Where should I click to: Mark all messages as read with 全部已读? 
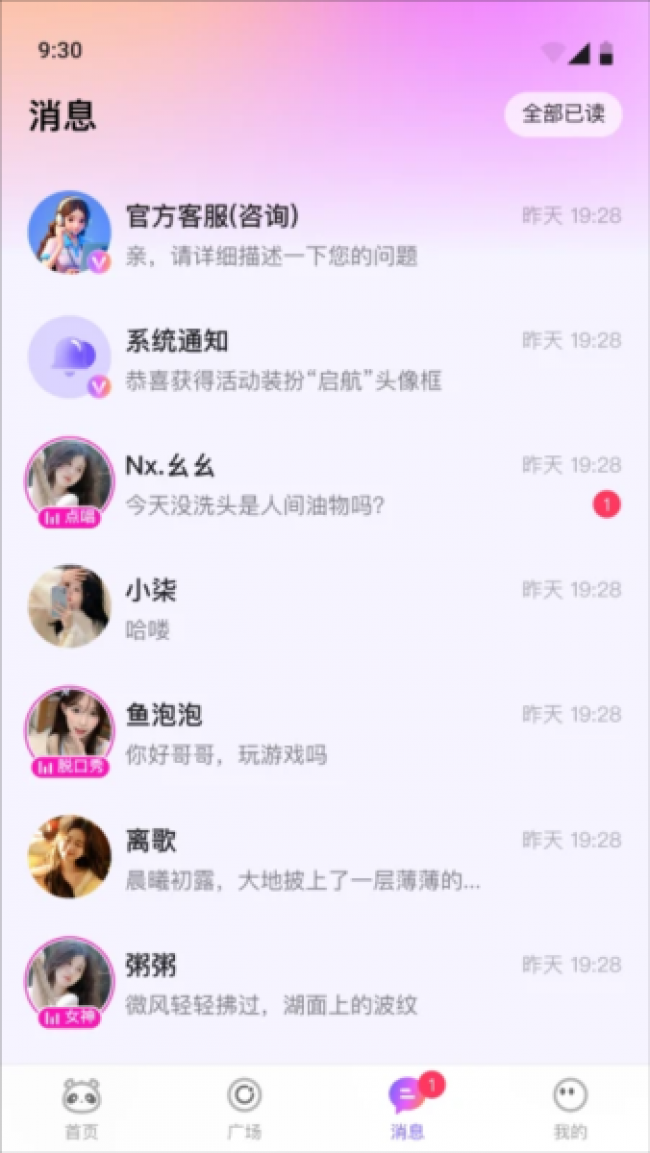563,114
